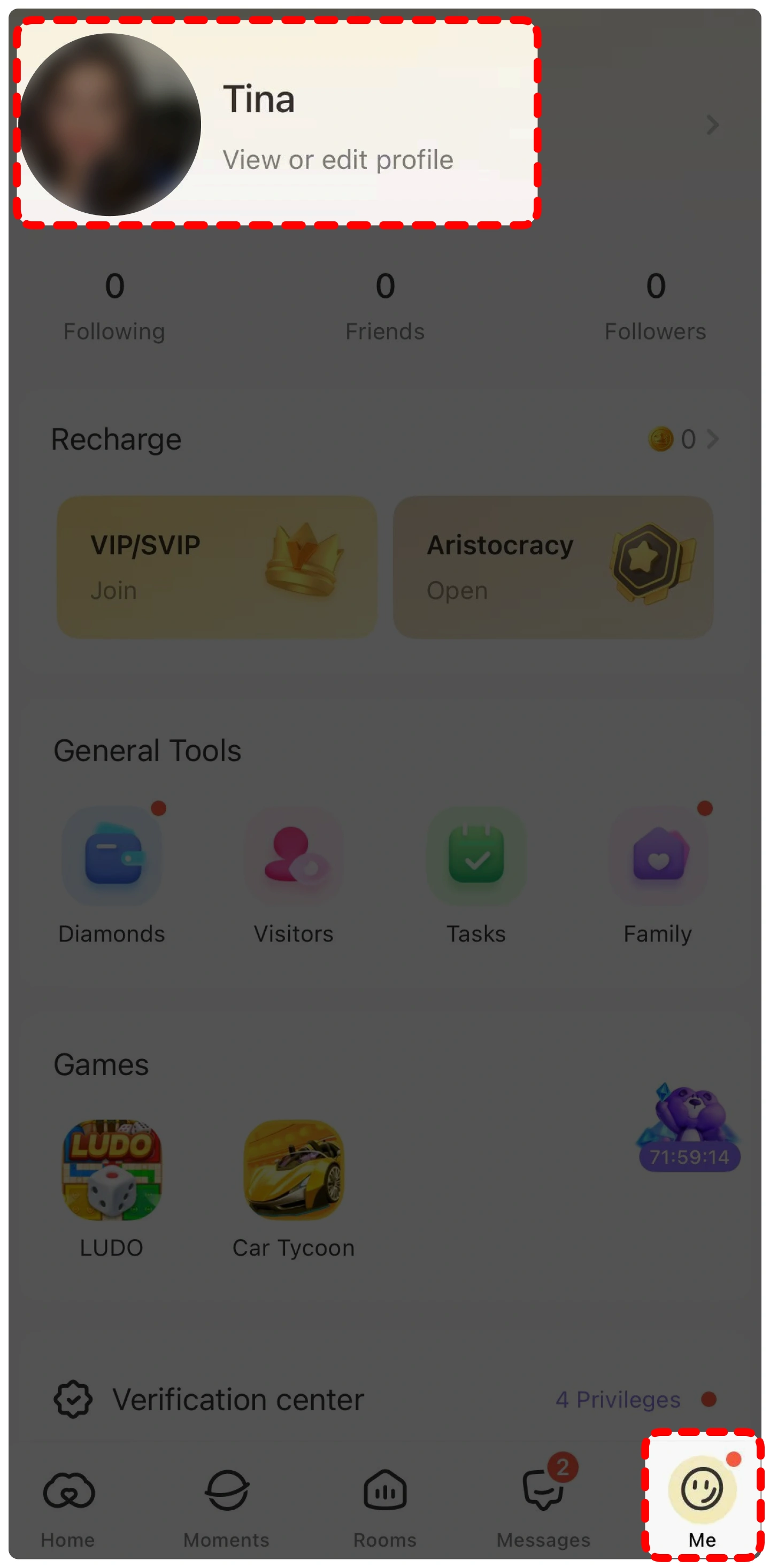Join VIP/SVIP membership
This screenshot has height=1568, width=770.
(x=217, y=567)
